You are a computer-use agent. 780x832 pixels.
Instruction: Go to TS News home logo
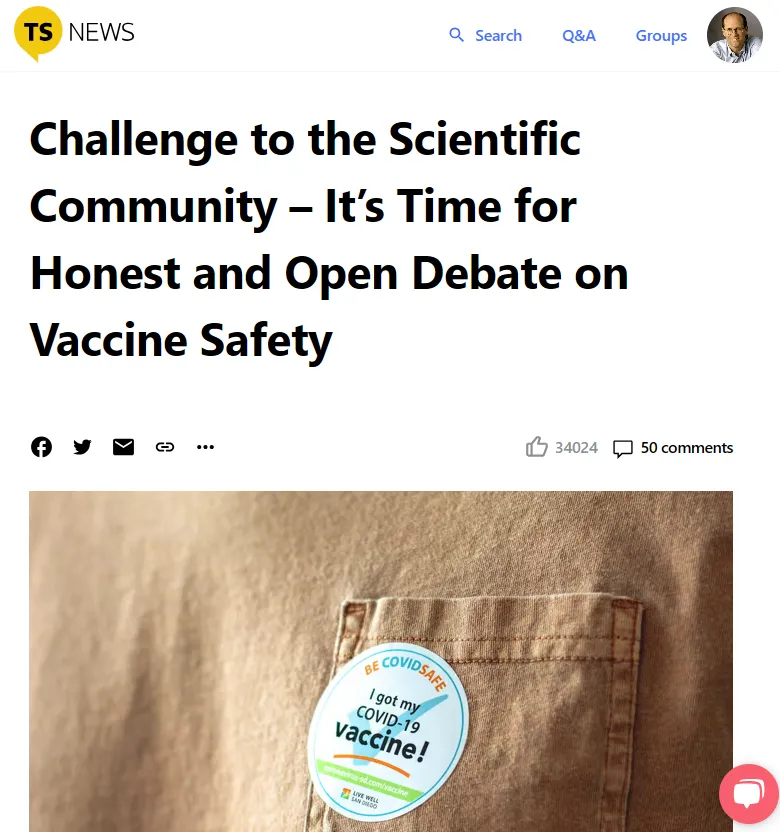coord(74,33)
